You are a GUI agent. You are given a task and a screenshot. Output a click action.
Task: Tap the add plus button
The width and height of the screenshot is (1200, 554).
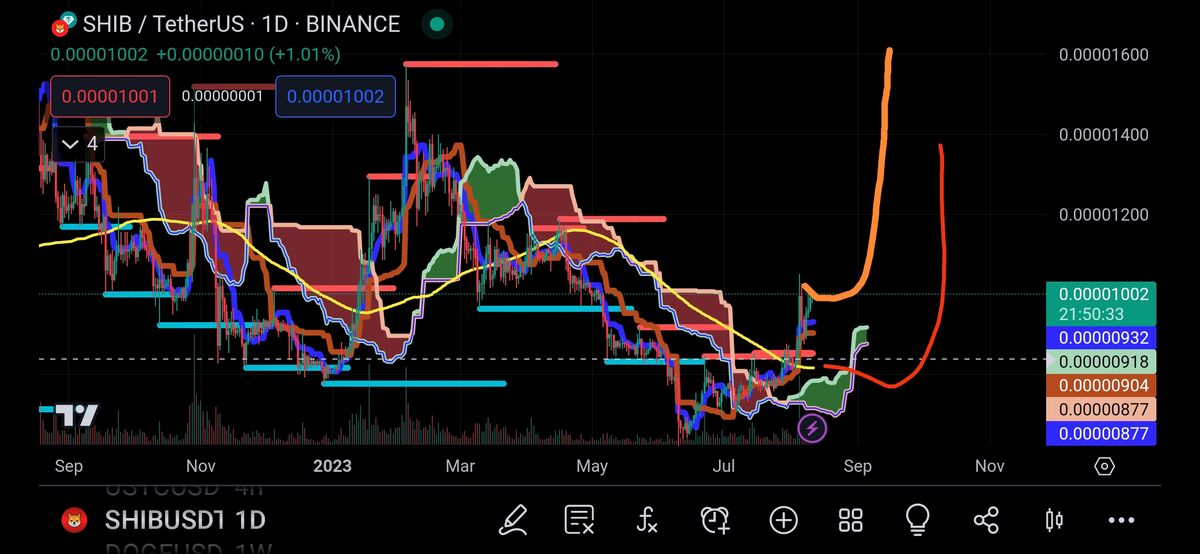coord(783,519)
